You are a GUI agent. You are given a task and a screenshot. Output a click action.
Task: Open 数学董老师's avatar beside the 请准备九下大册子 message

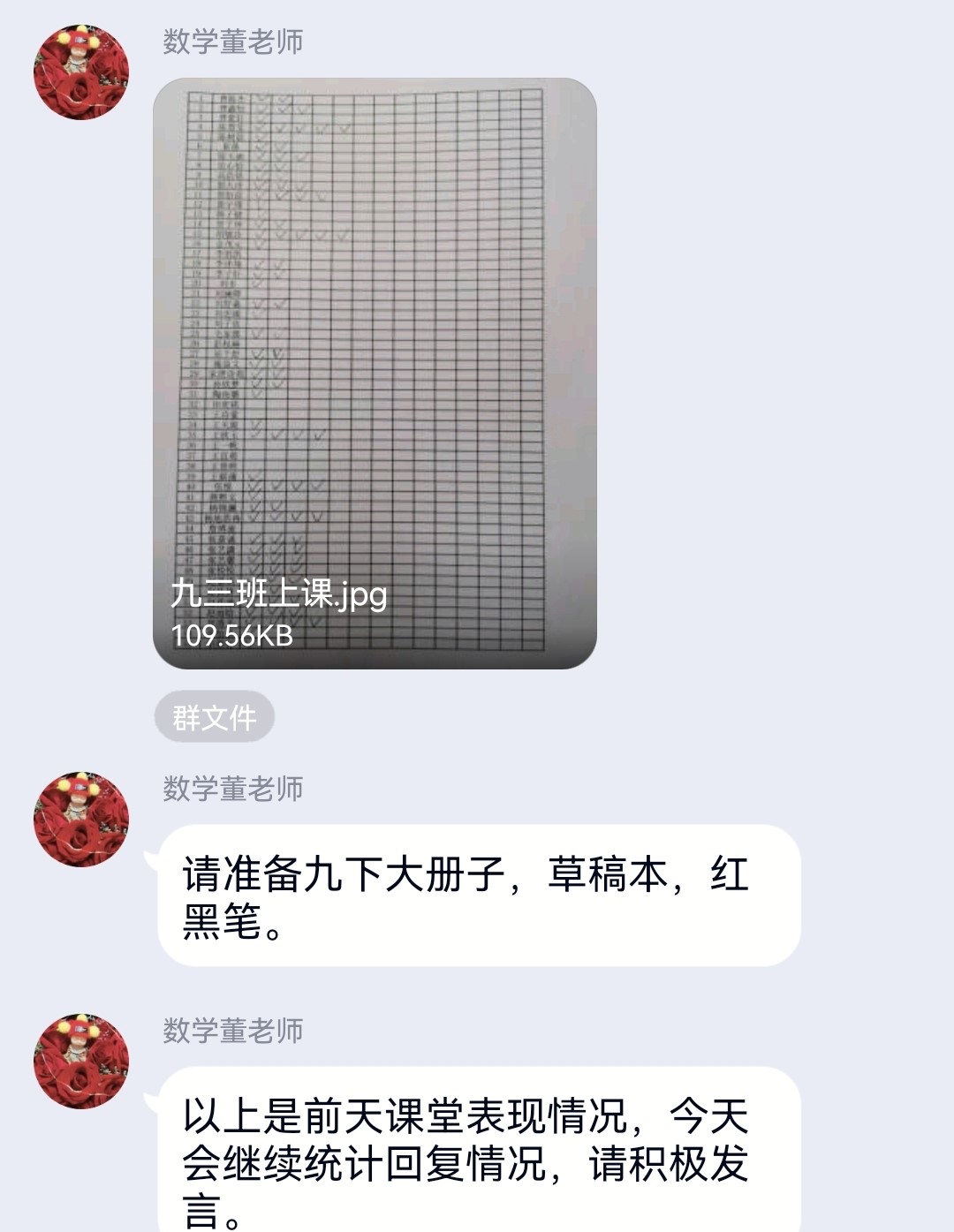click(x=81, y=819)
